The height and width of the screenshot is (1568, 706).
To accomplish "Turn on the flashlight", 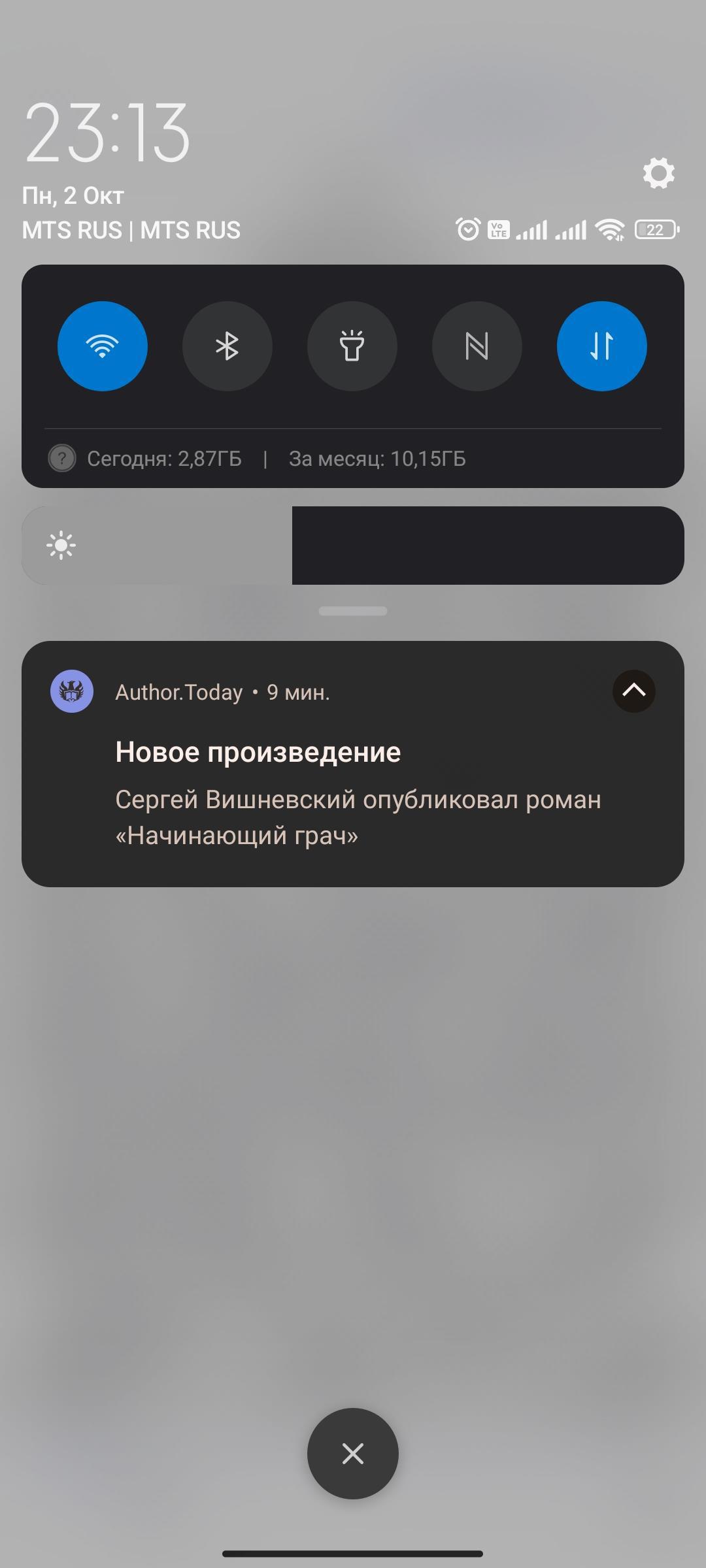I will point(352,346).
